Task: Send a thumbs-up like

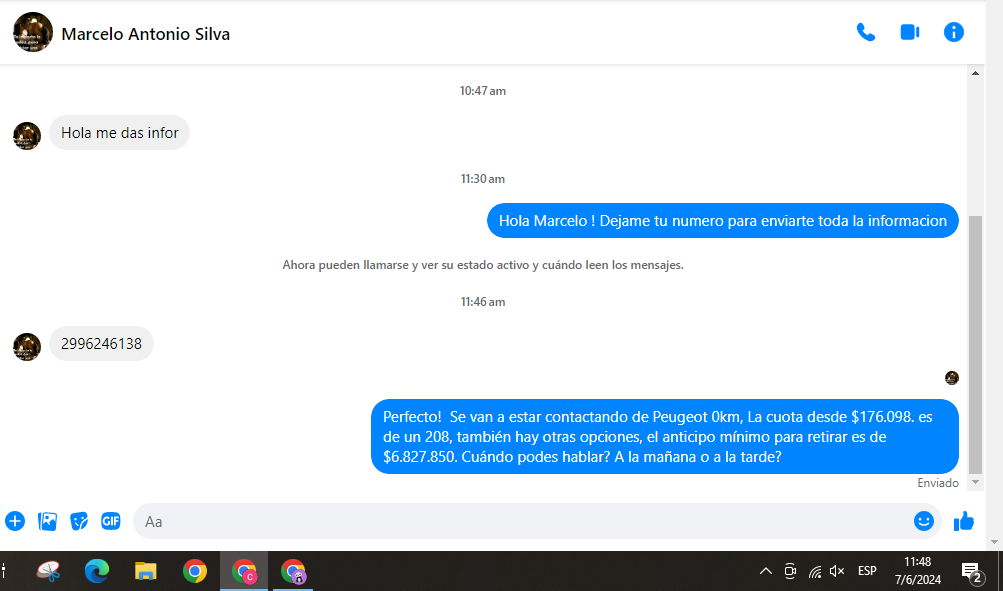Action: pyautogui.click(x=964, y=521)
